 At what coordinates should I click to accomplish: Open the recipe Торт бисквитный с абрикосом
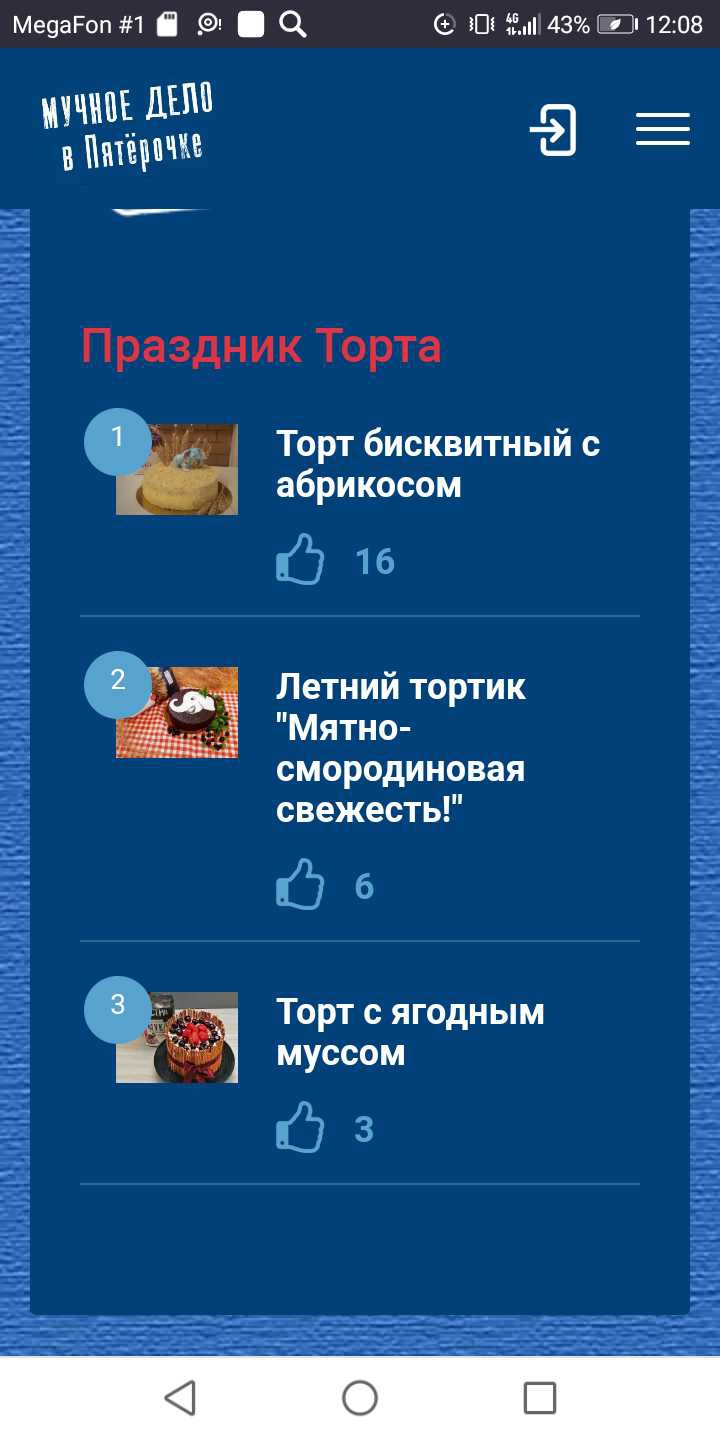click(x=437, y=464)
